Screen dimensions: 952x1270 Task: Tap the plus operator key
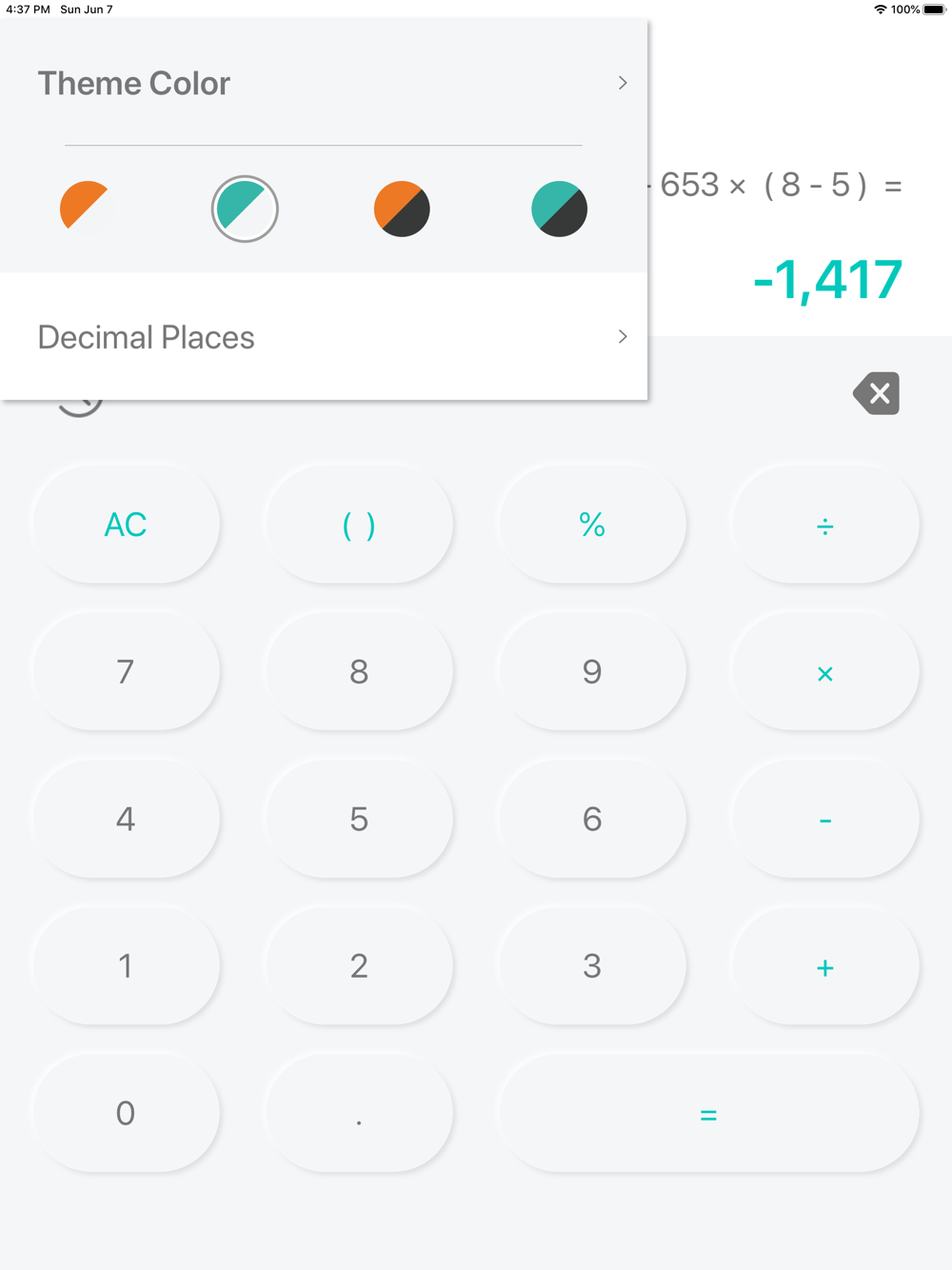[x=825, y=966]
